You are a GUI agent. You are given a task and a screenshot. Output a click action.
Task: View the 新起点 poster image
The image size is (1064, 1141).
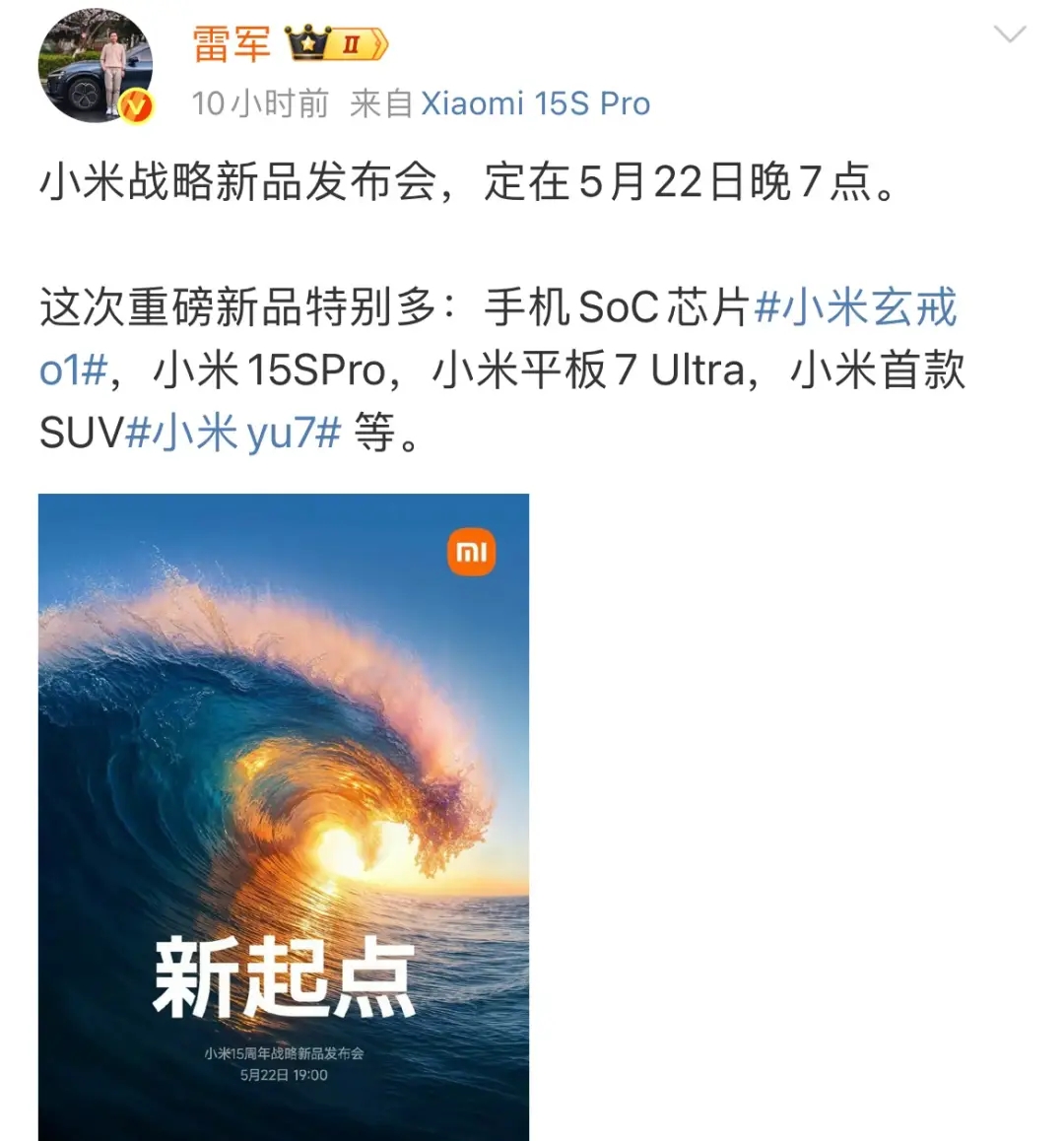[x=284, y=816]
